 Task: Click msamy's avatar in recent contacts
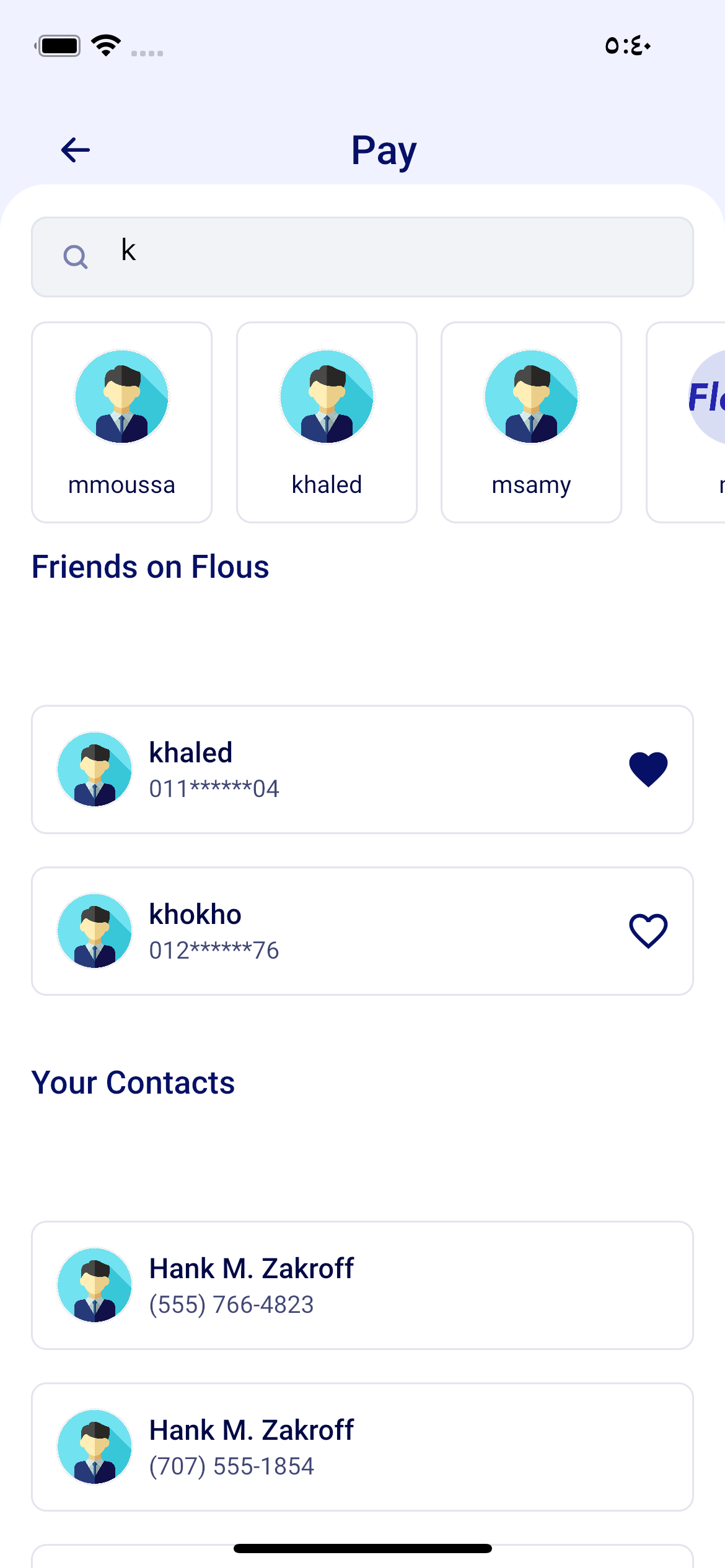(x=532, y=397)
